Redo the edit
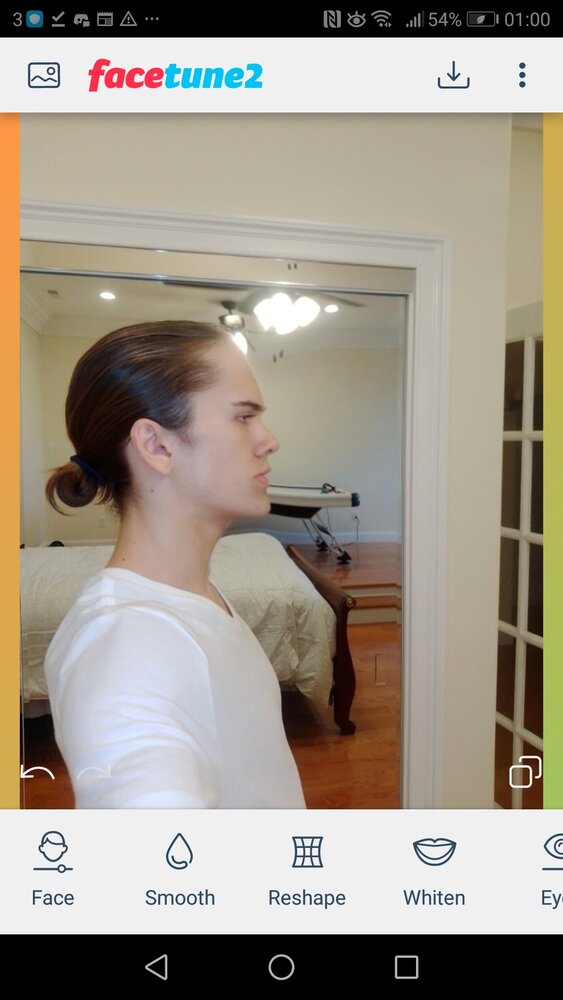563x1000 pixels. pyautogui.click(x=94, y=772)
